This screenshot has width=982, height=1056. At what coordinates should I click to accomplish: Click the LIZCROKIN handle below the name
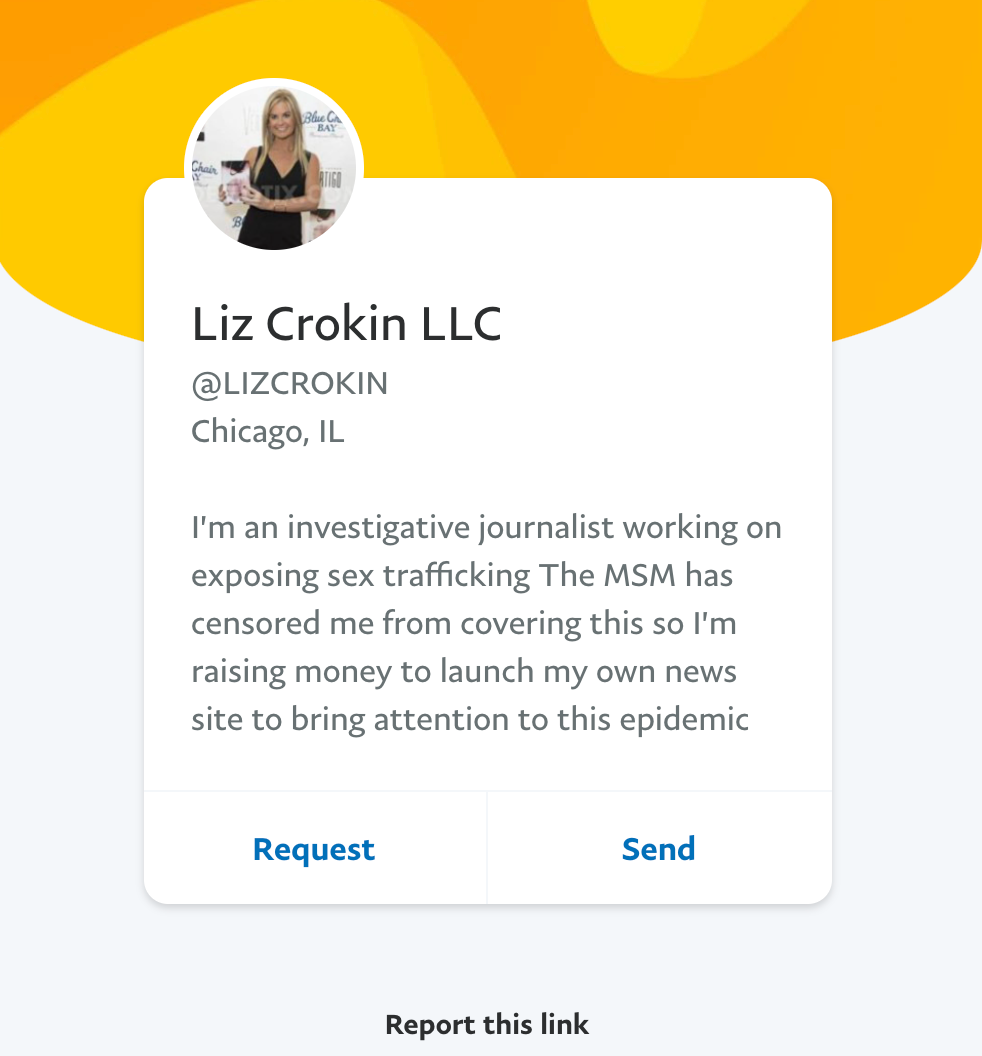(x=289, y=383)
